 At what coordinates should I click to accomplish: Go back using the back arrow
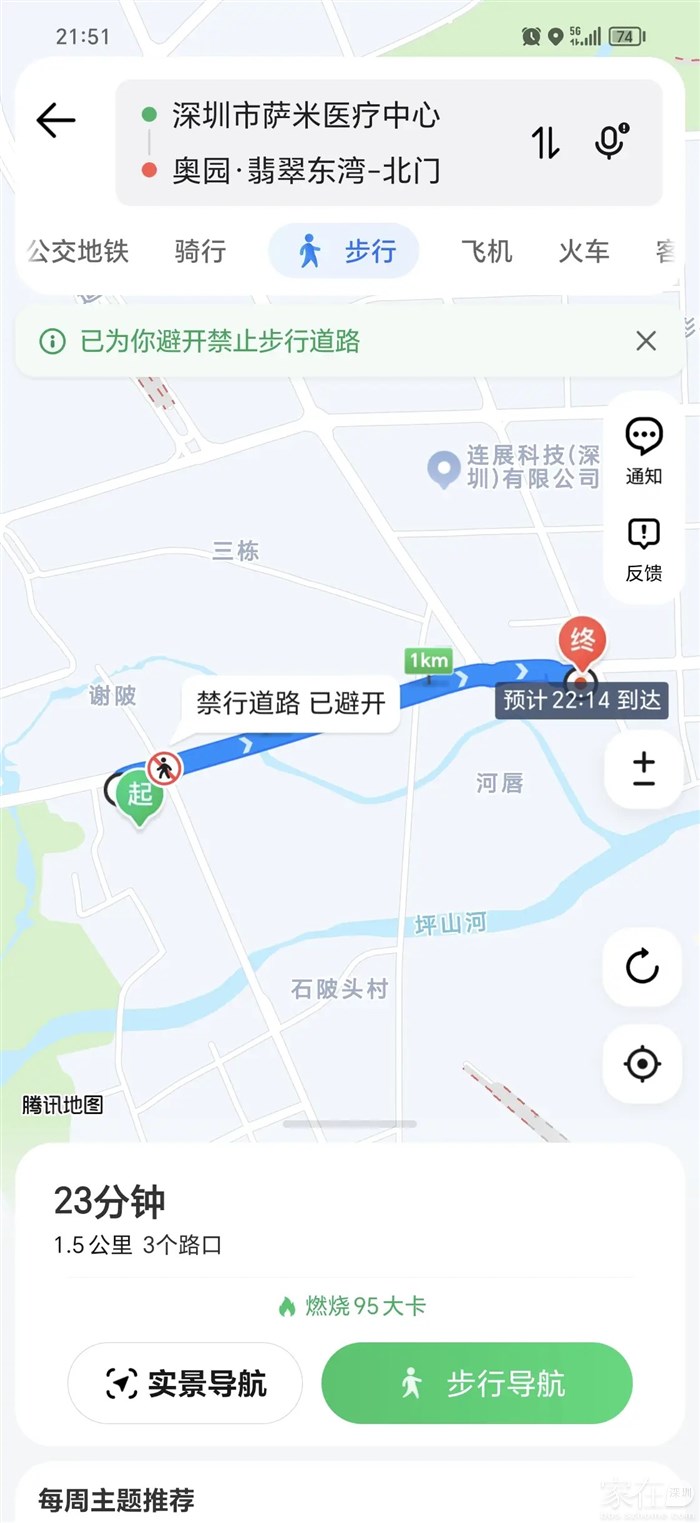tap(56, 121)
